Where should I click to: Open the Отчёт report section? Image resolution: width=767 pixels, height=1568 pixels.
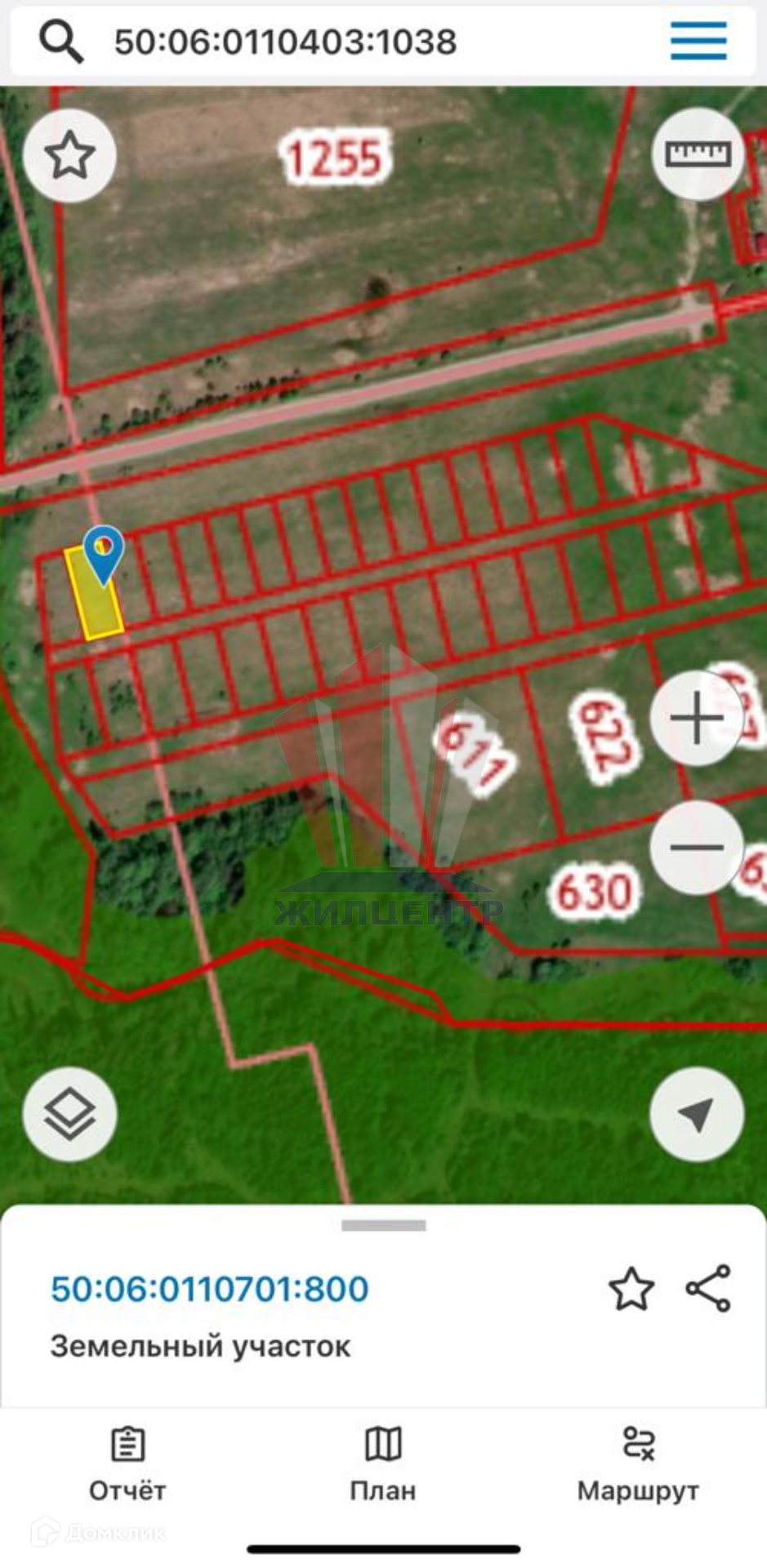tap(127, 1465)
